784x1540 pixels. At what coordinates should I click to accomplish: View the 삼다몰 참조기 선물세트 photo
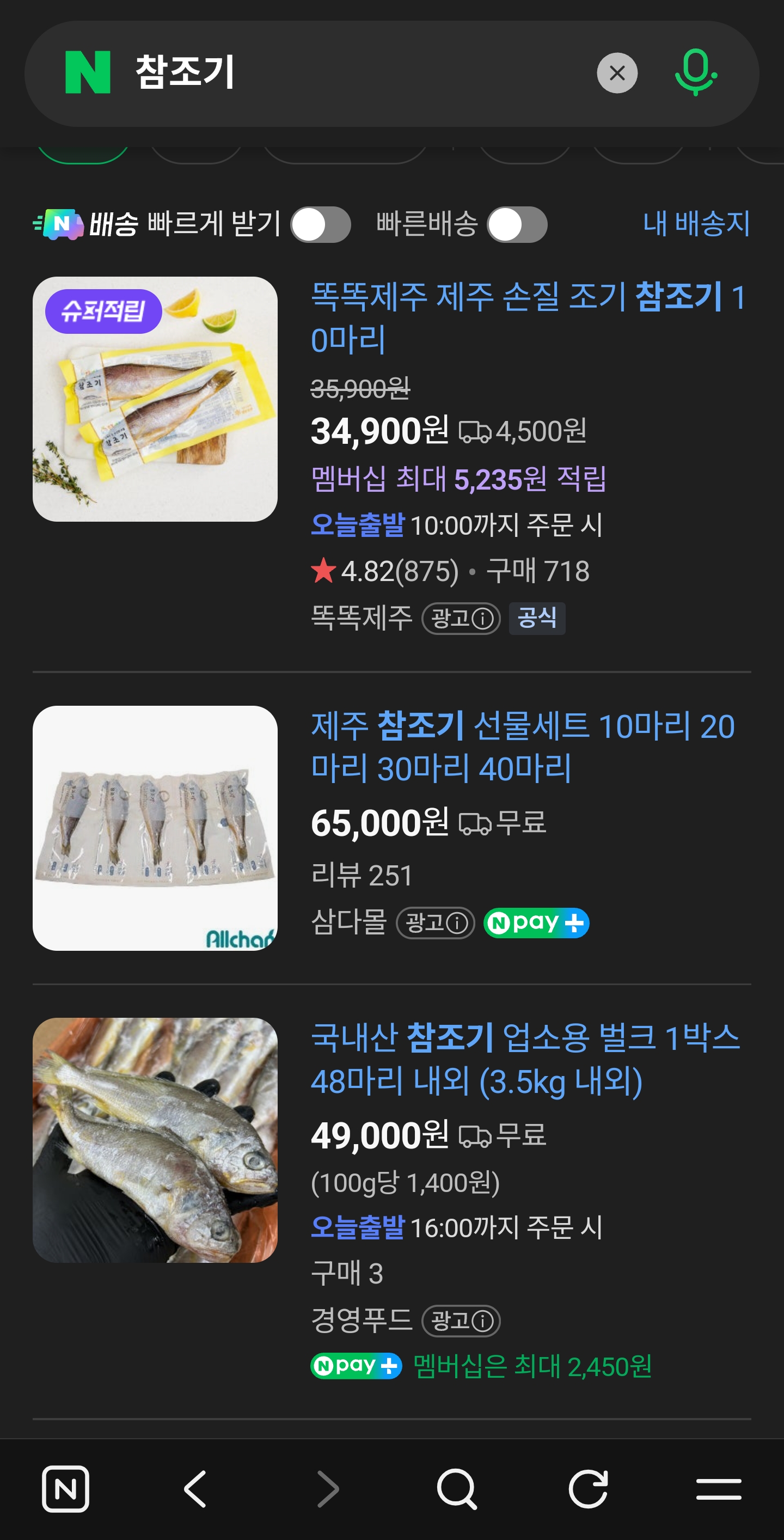(x=155, y=828)
